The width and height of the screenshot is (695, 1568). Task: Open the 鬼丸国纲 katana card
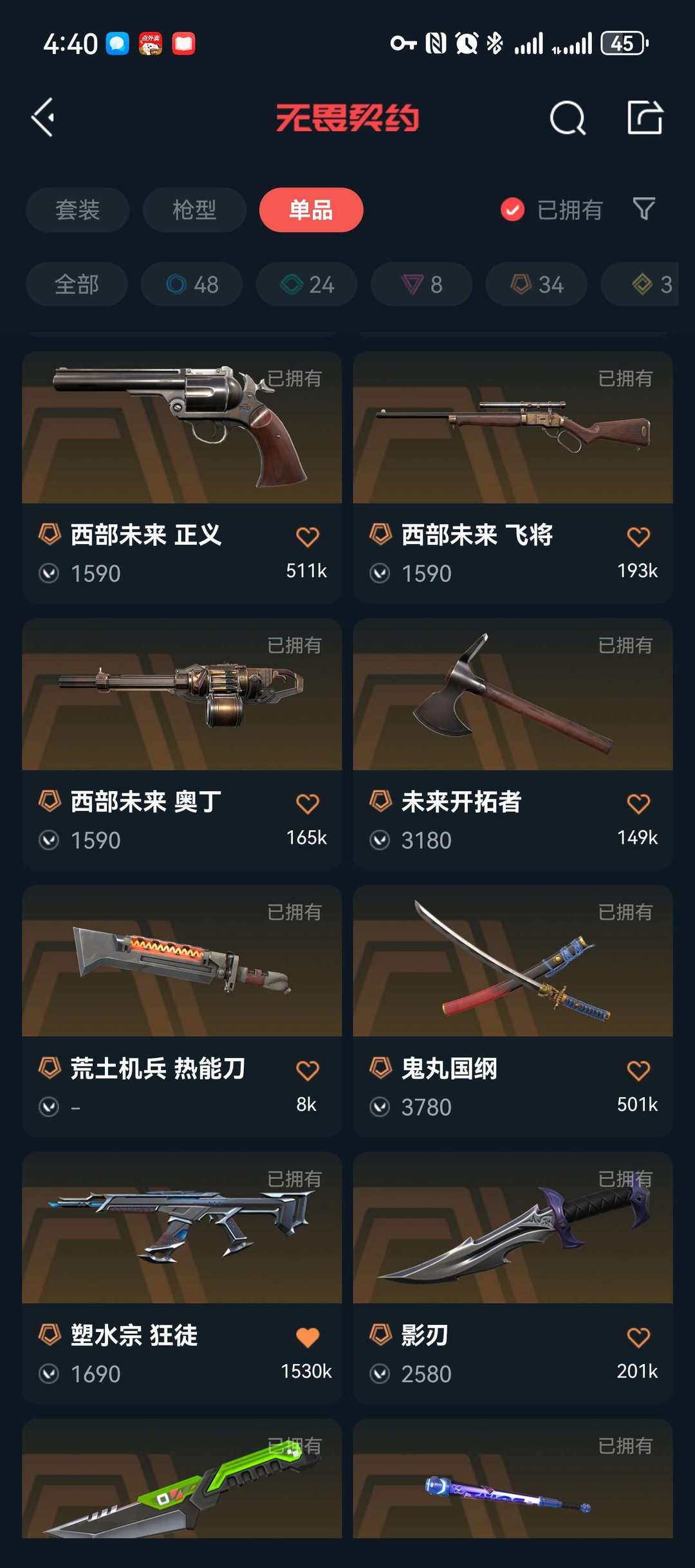[x=513, y=1010]
